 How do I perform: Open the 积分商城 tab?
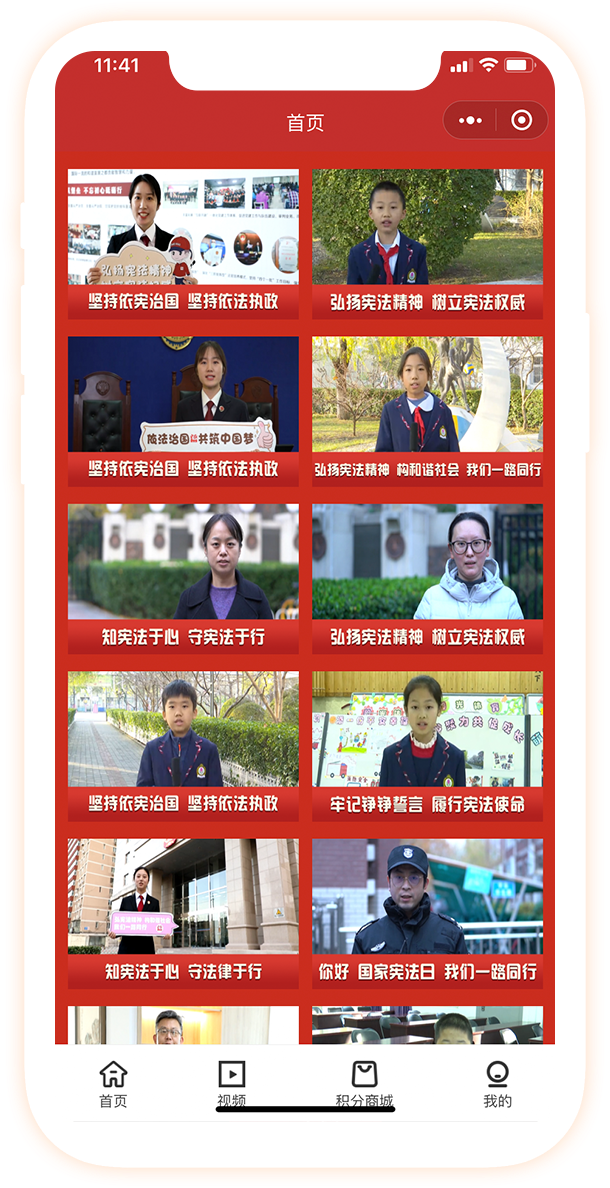(364, 1084)
